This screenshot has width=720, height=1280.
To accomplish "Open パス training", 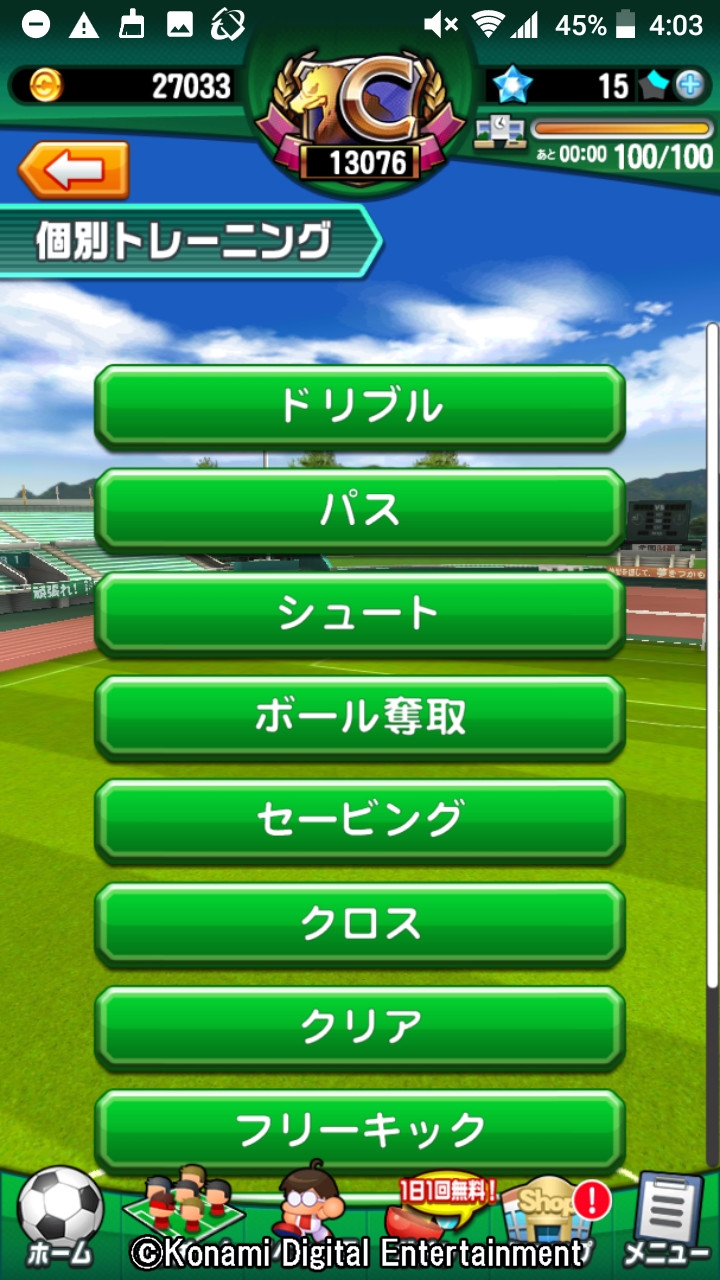I will coord(360,509).
